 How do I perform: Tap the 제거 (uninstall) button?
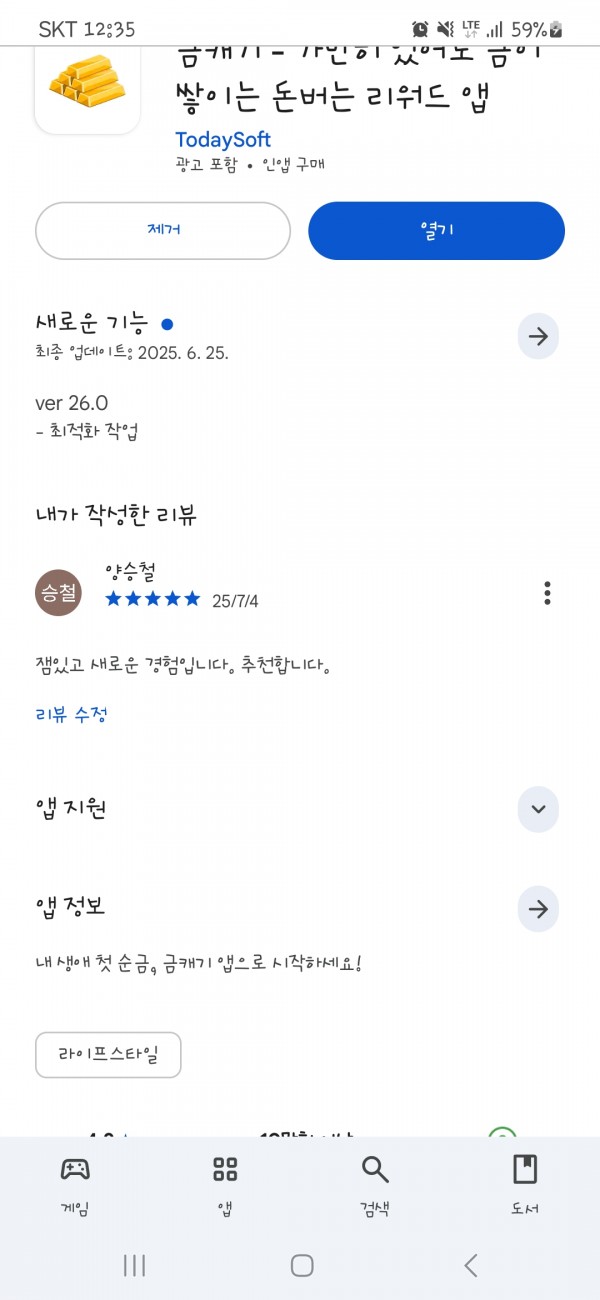pos(163,230)
